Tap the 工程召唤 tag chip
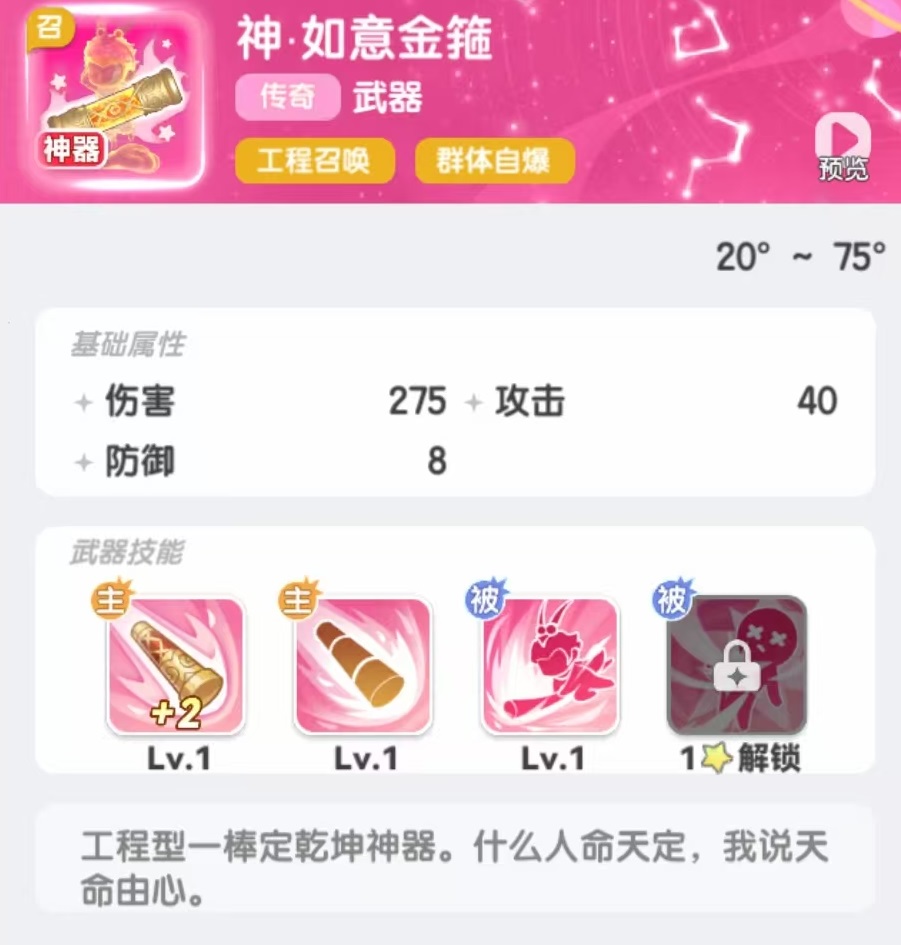 (315, 161)
